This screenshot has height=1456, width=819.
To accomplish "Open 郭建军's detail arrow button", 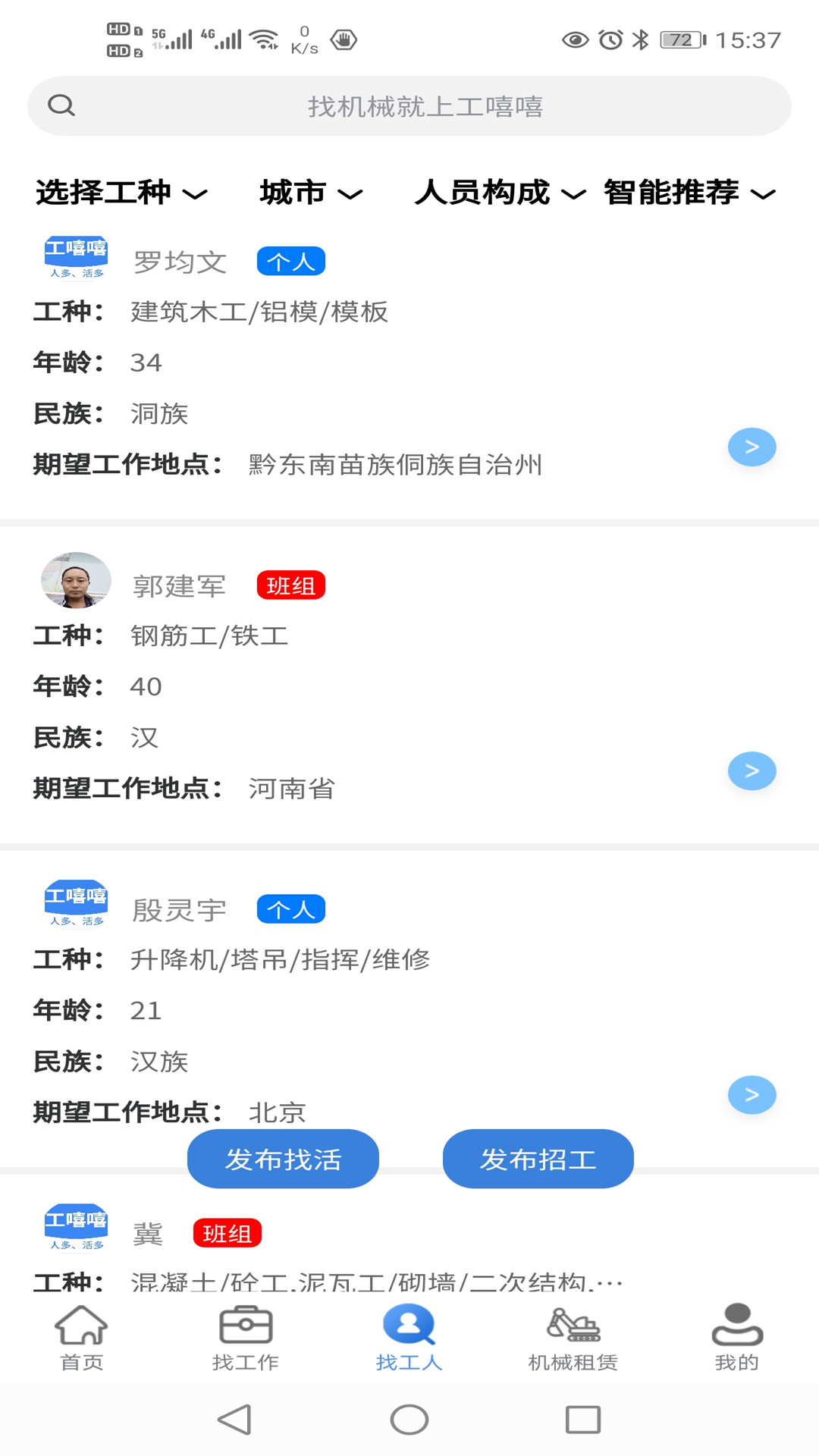I will coord(751,770).
